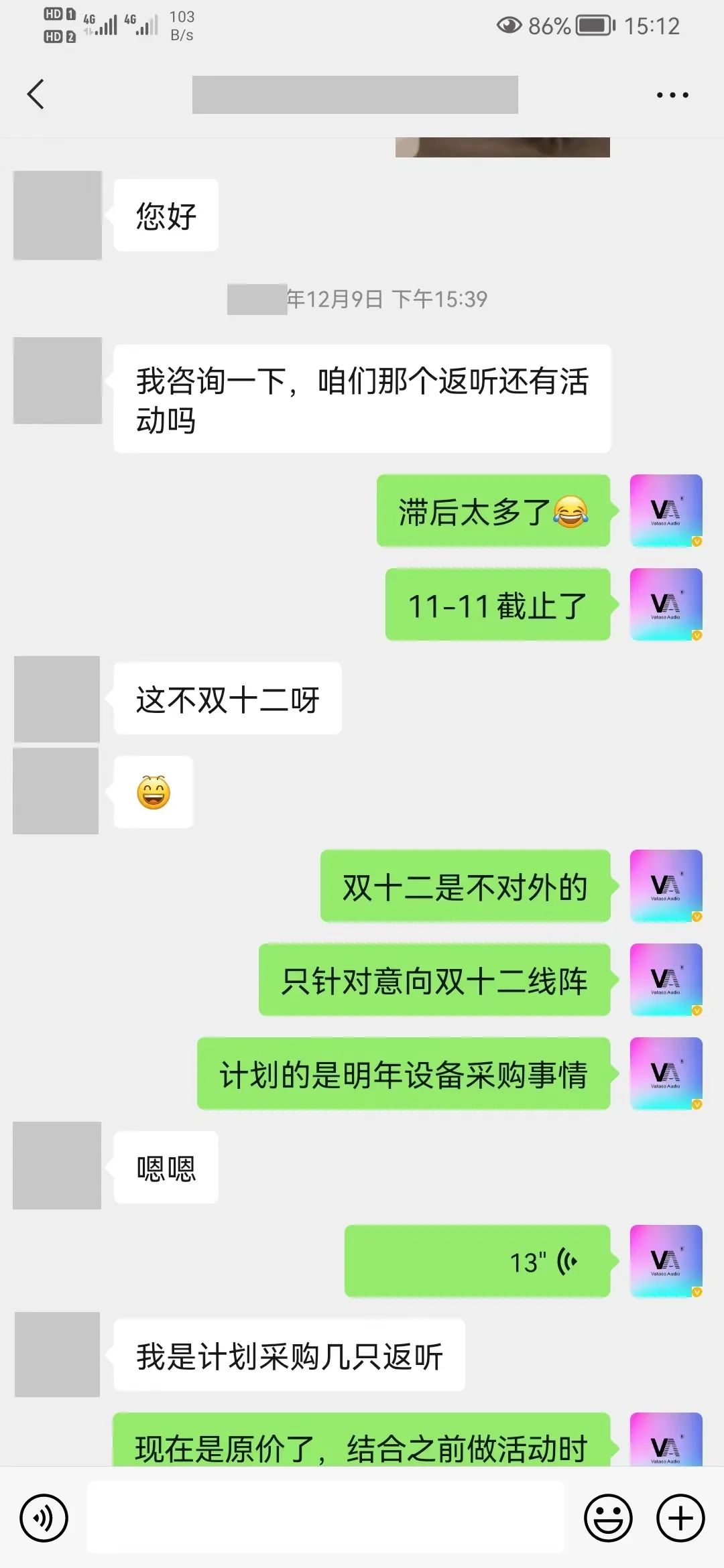Tap the message text field
Image resolution: width=724 pixels, height=1568 pixels.
(x=325, y=1518)
